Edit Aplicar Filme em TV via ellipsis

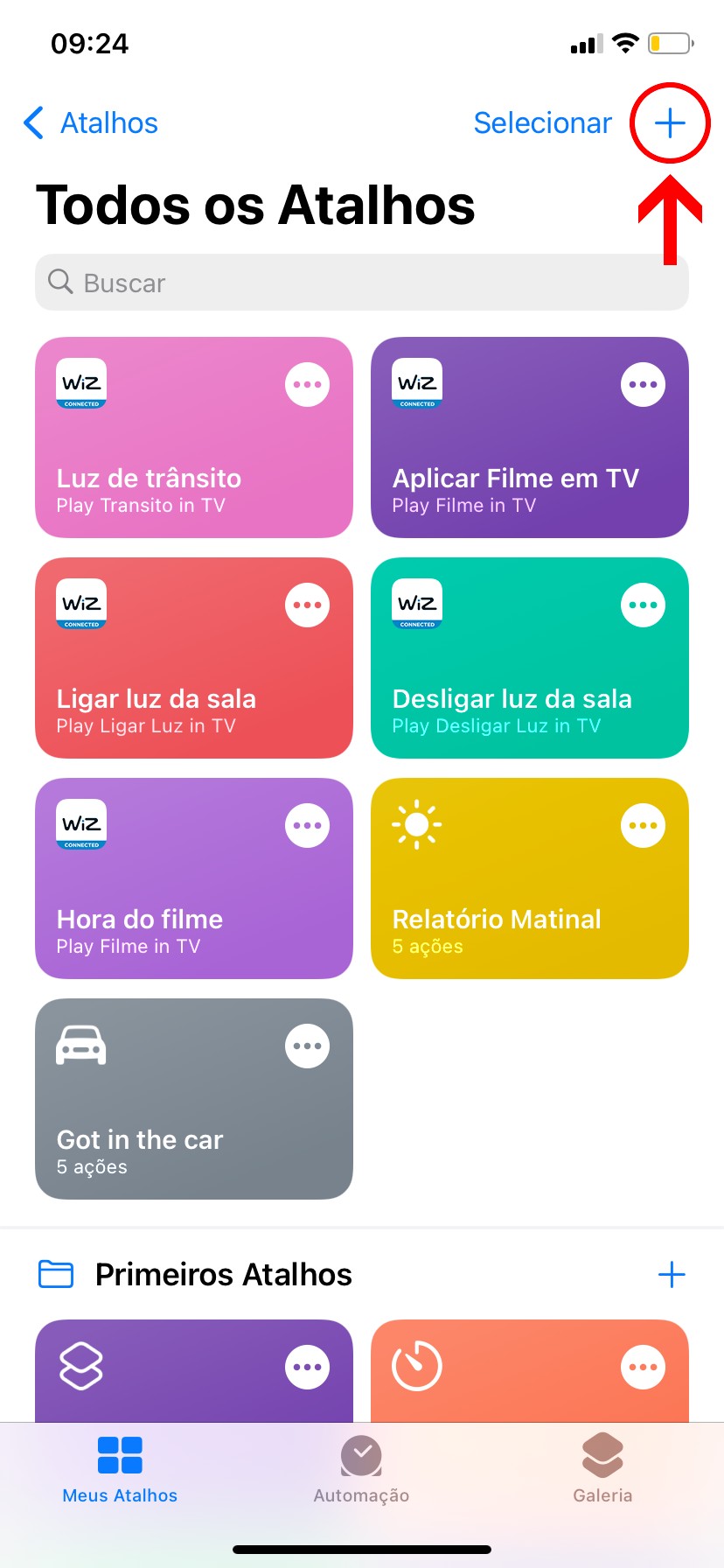(x=644, y=385)
